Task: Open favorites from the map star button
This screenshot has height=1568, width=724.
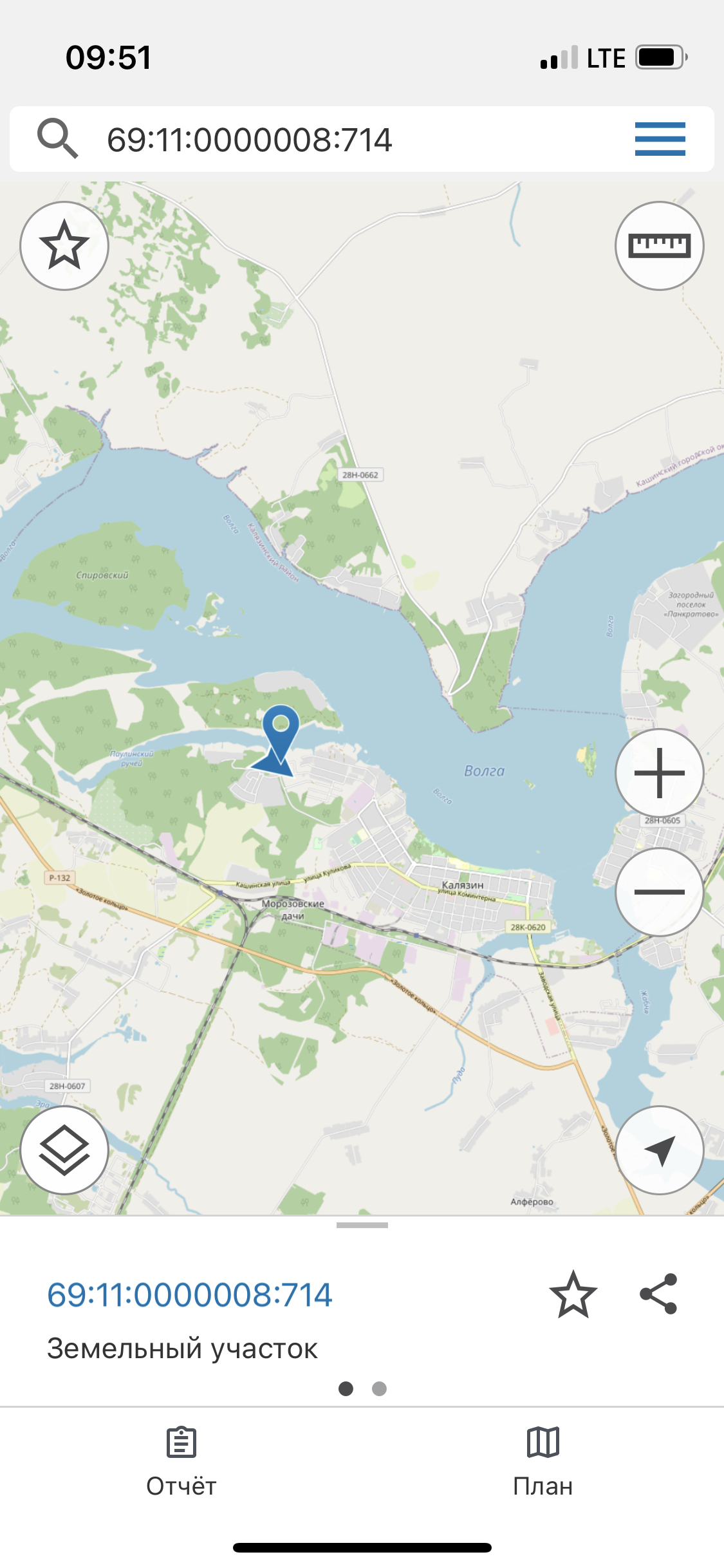Action: point(64,246)
